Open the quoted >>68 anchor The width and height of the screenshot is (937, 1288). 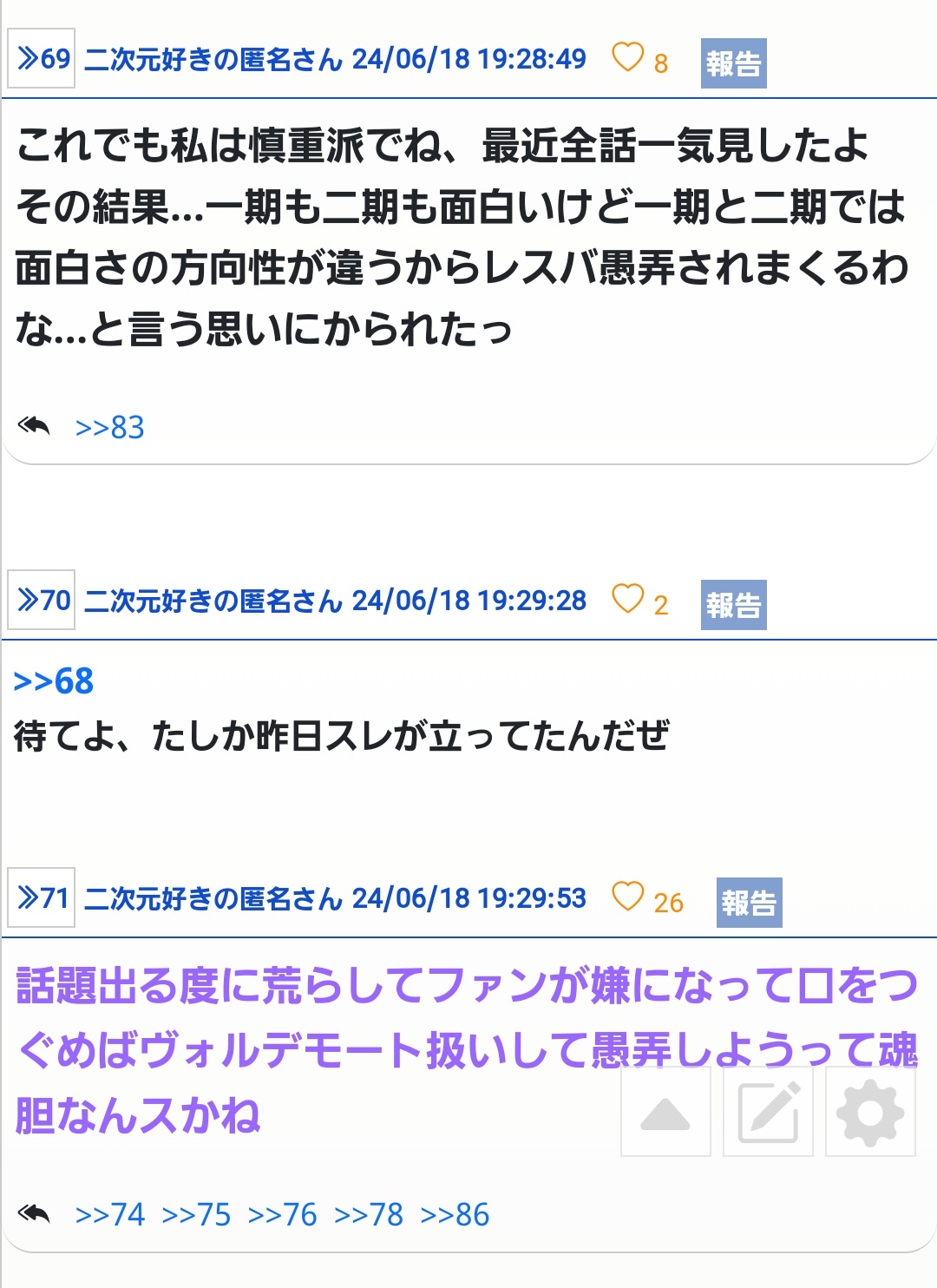(54, 681)
